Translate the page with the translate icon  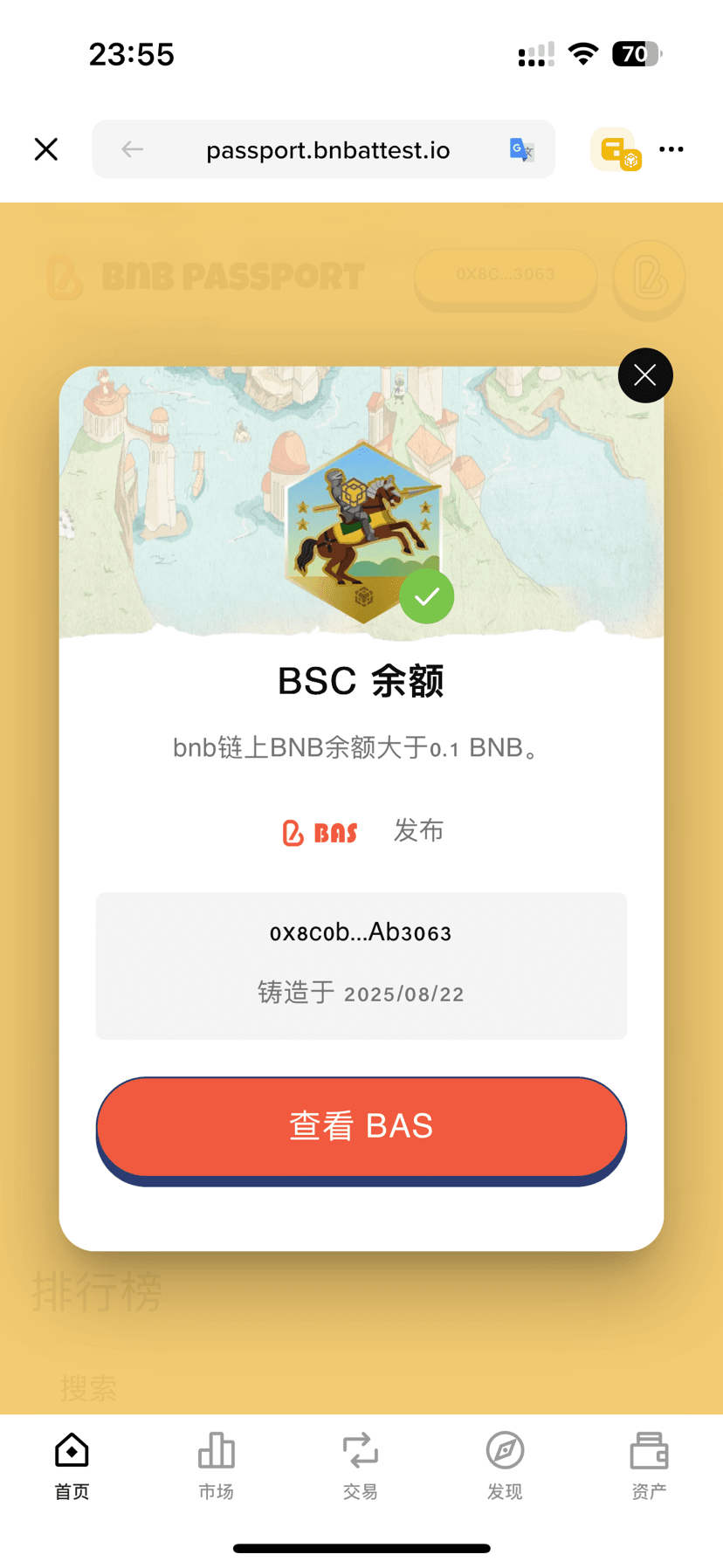[x=521, y=150]
